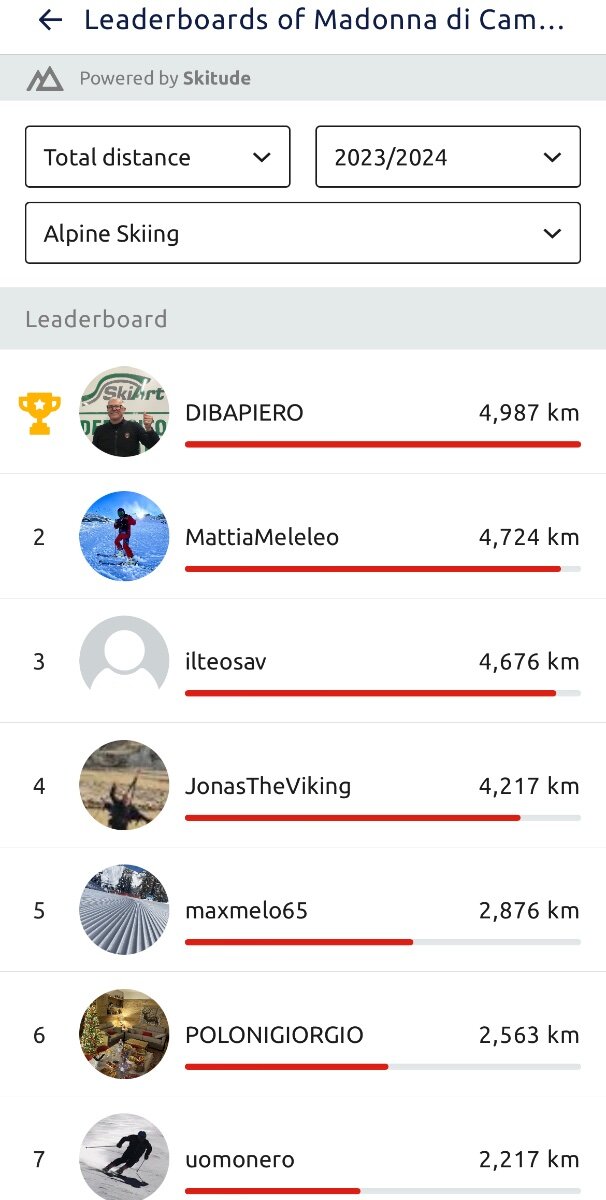The width and height of the screenshot is (606, 1200).
Task: Tap the maxmelo65 row
Action: pyautogui.click(x=302, y=910)
